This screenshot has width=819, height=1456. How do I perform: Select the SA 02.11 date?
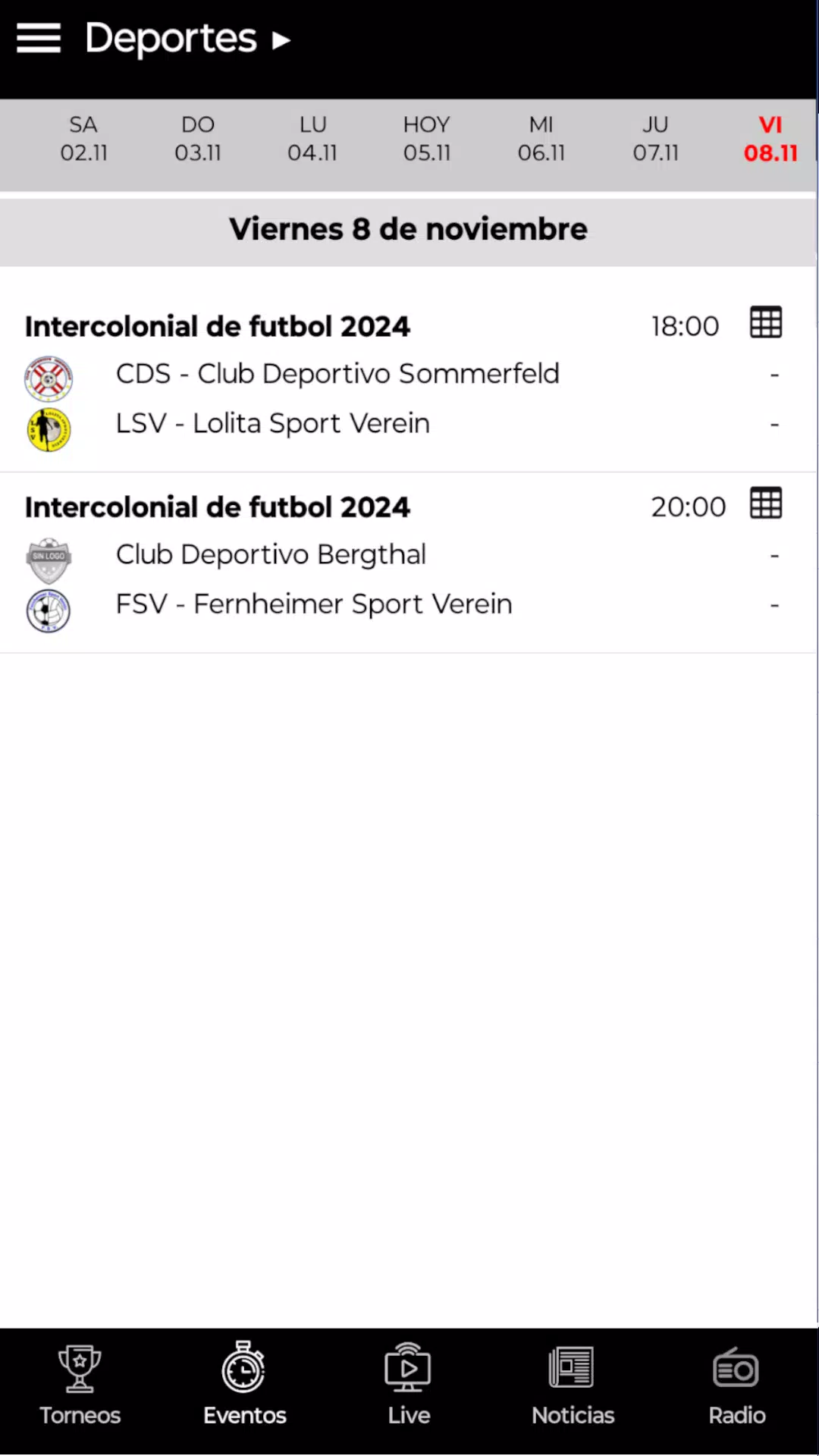pos(83,139)
